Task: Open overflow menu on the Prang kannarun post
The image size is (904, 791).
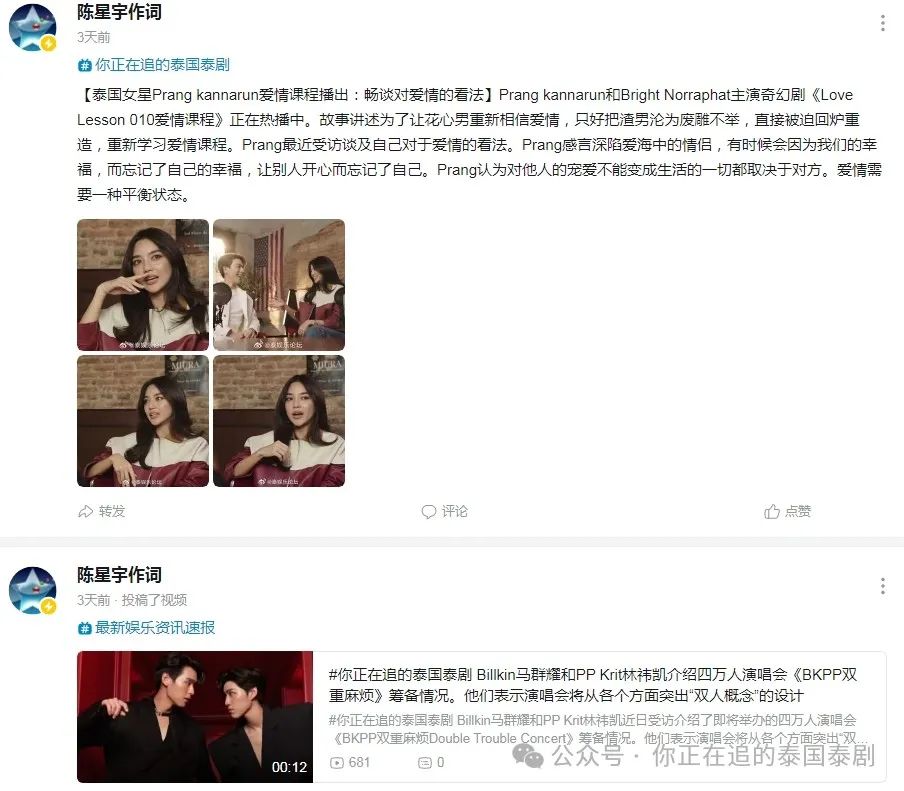Action: click(881, 23)
